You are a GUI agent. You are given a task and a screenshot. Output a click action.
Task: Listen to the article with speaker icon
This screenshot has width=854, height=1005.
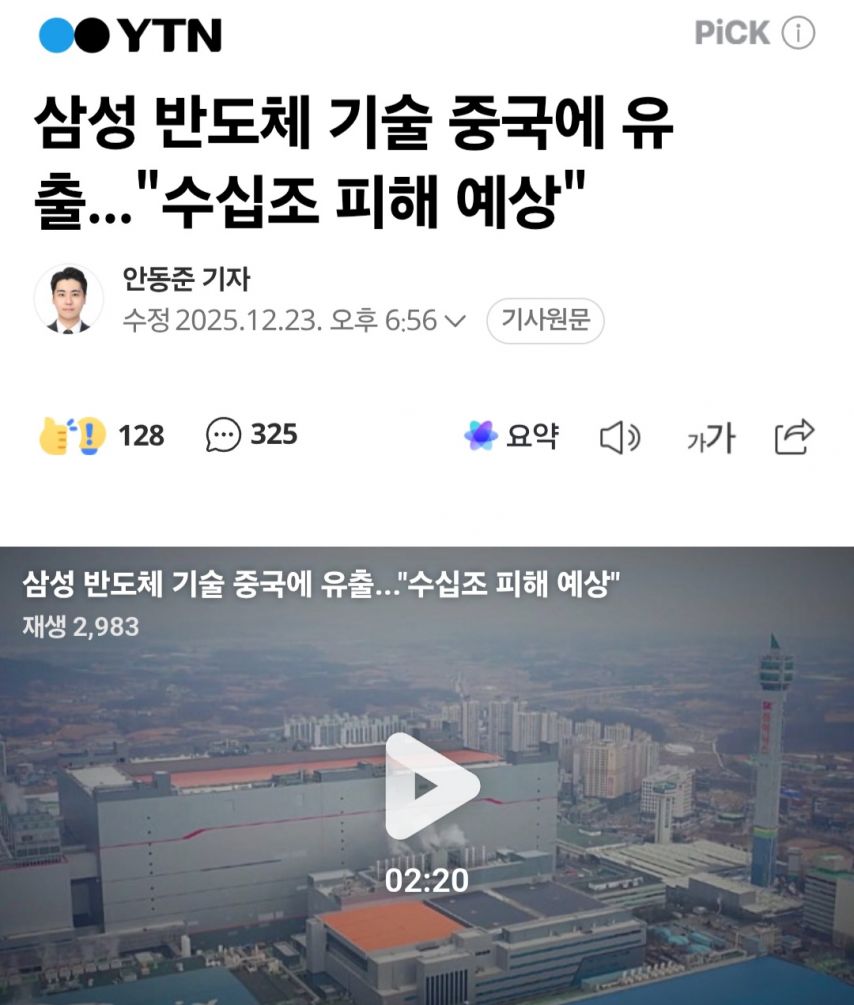(620, 438)
